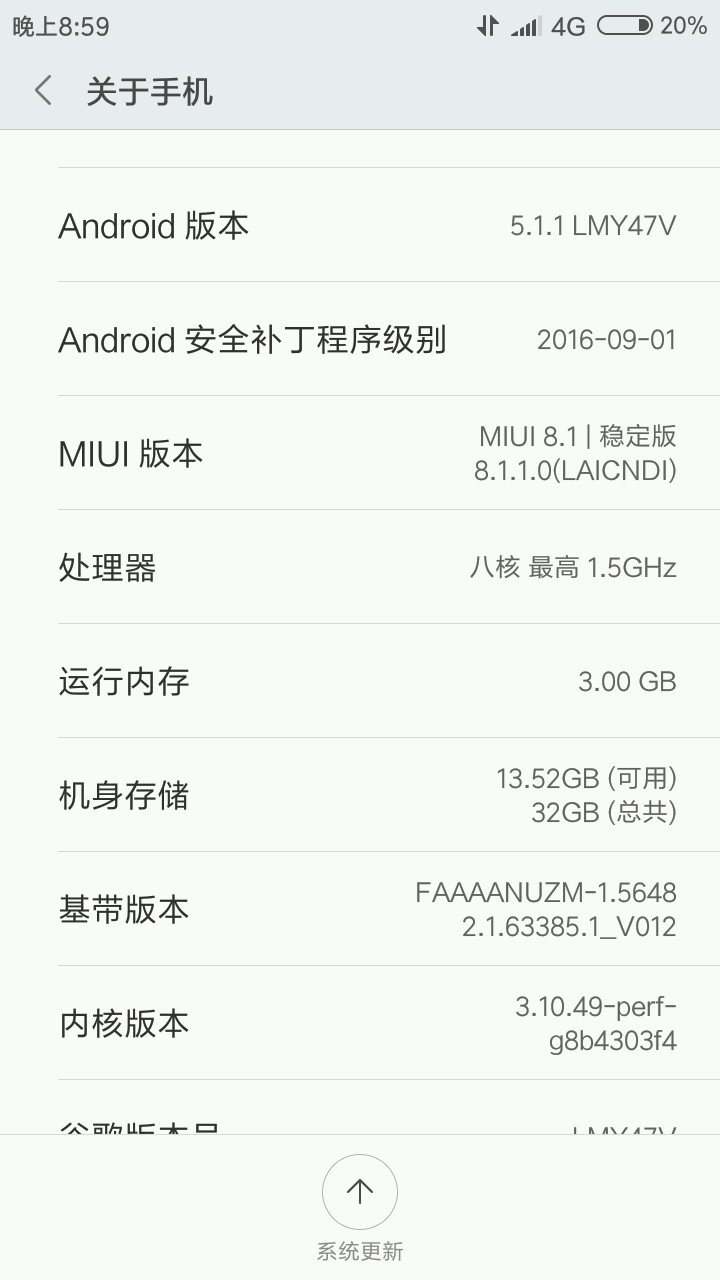Image resolution: width=720 pixels, height=1280 pixels.
Task: Tap the MIUI 版本 row
Action: point(360,453)
